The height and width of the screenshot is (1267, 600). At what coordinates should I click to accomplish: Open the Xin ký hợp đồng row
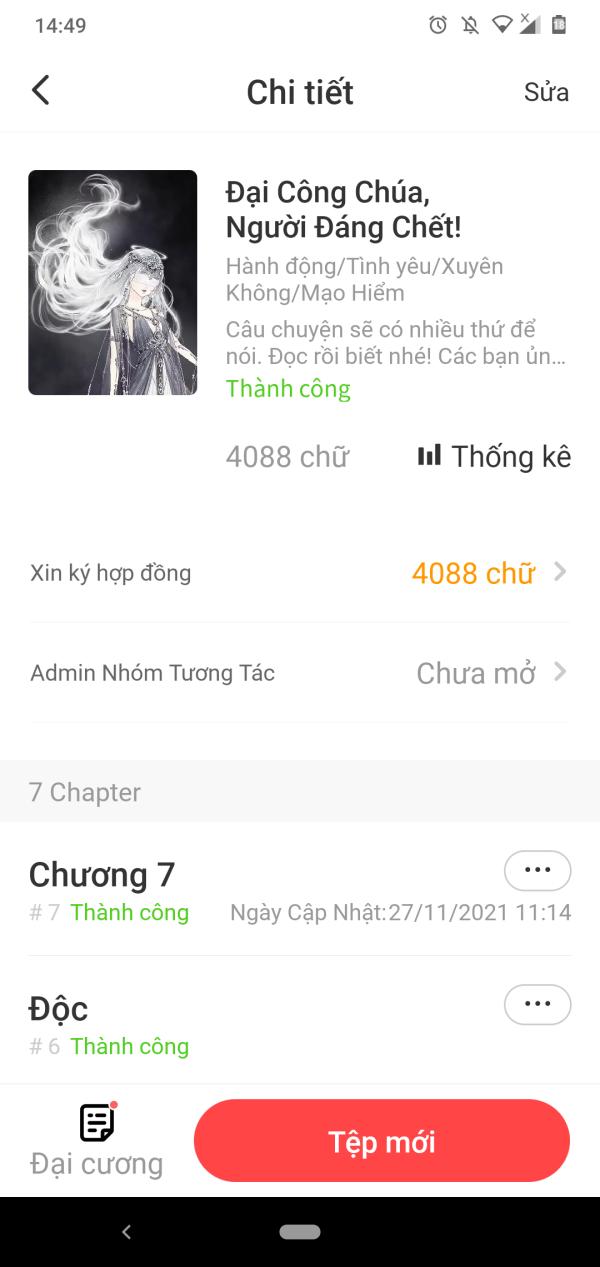(300, 573)
